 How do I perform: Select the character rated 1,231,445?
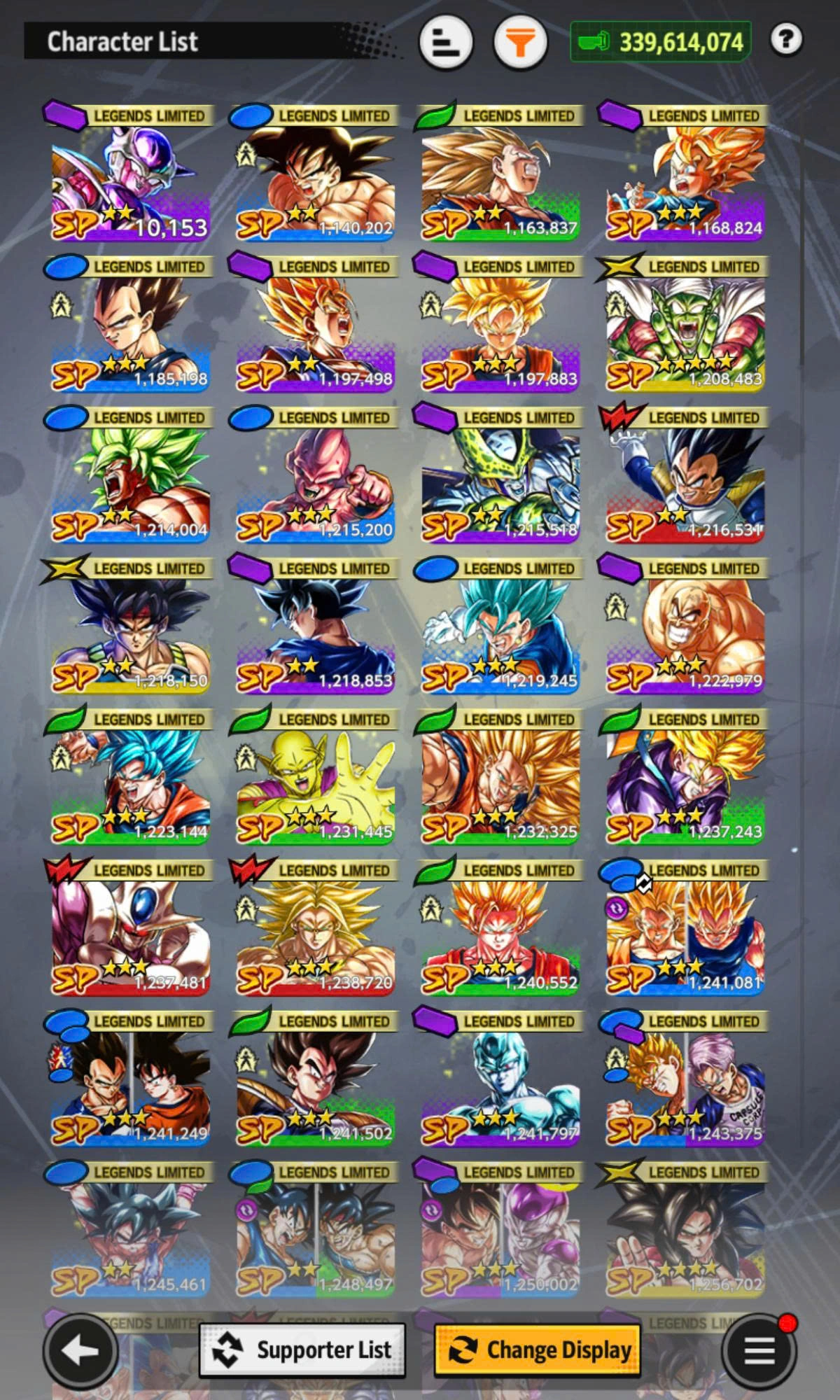pos(315,787)
